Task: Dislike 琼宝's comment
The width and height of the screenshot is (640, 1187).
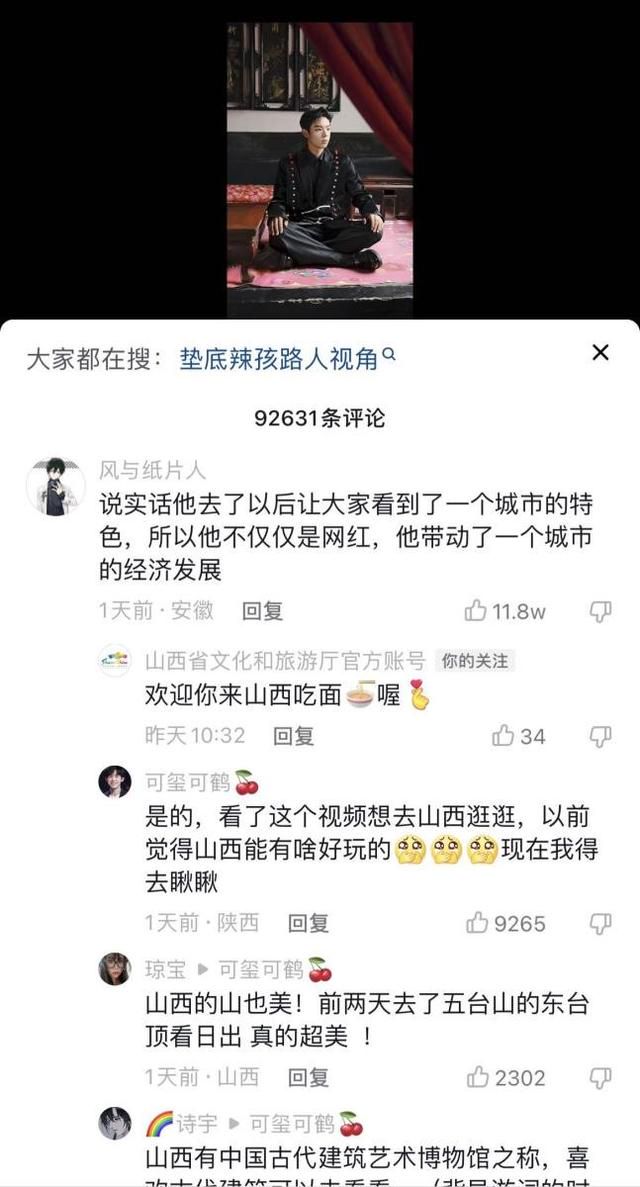Action: [x=600, y=1077]
